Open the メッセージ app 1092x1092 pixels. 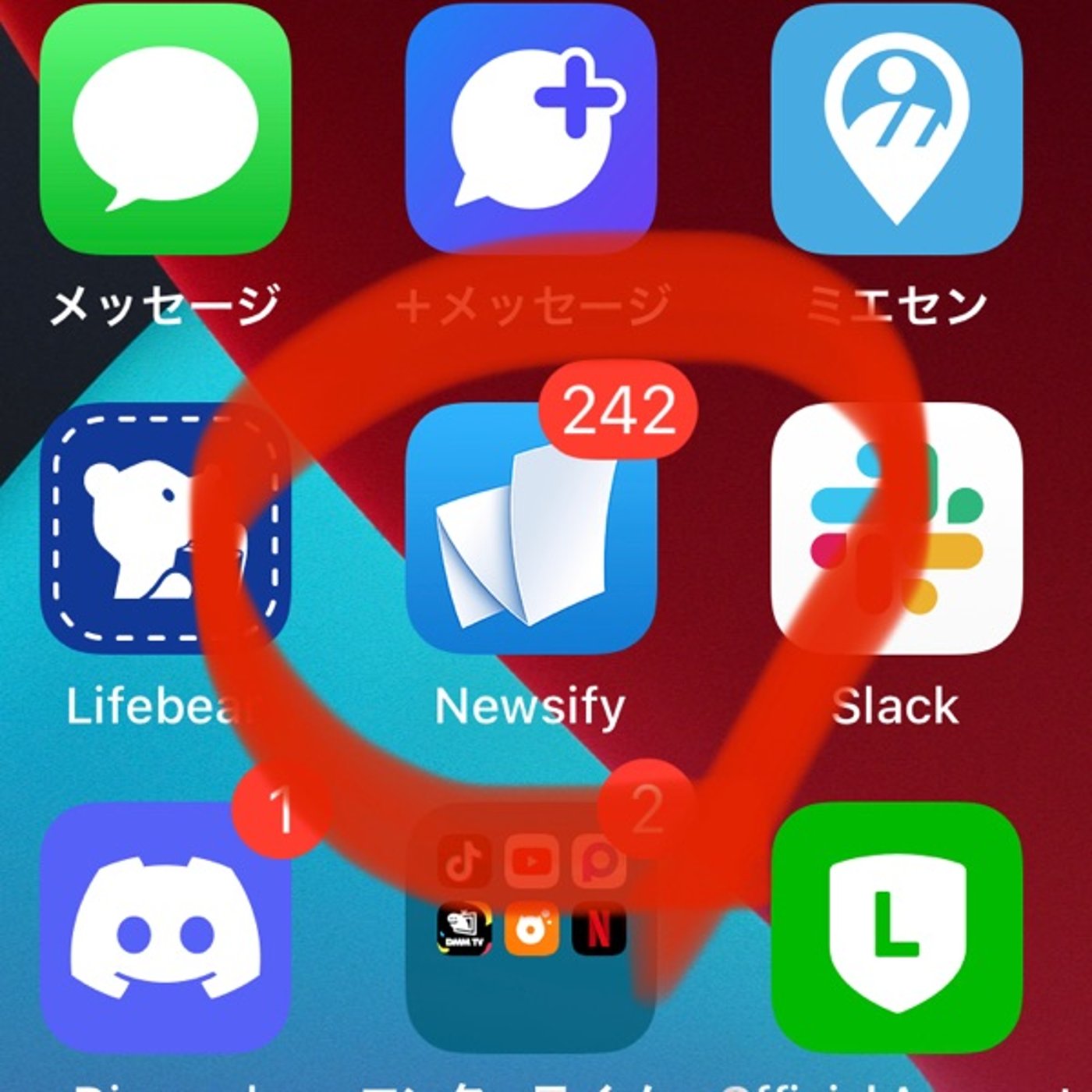click(165, 129)
